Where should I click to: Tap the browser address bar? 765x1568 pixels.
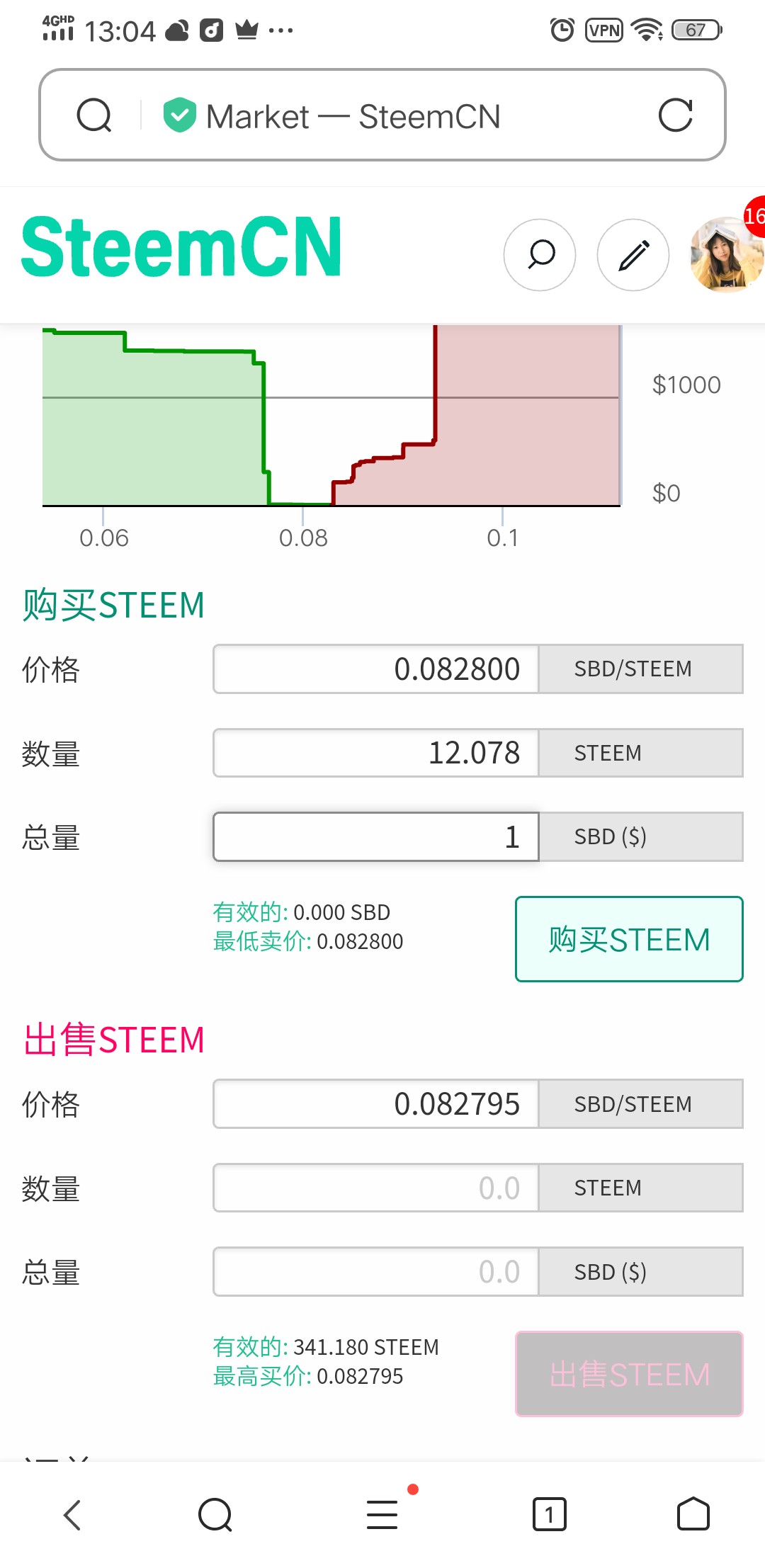click(382, 115)
